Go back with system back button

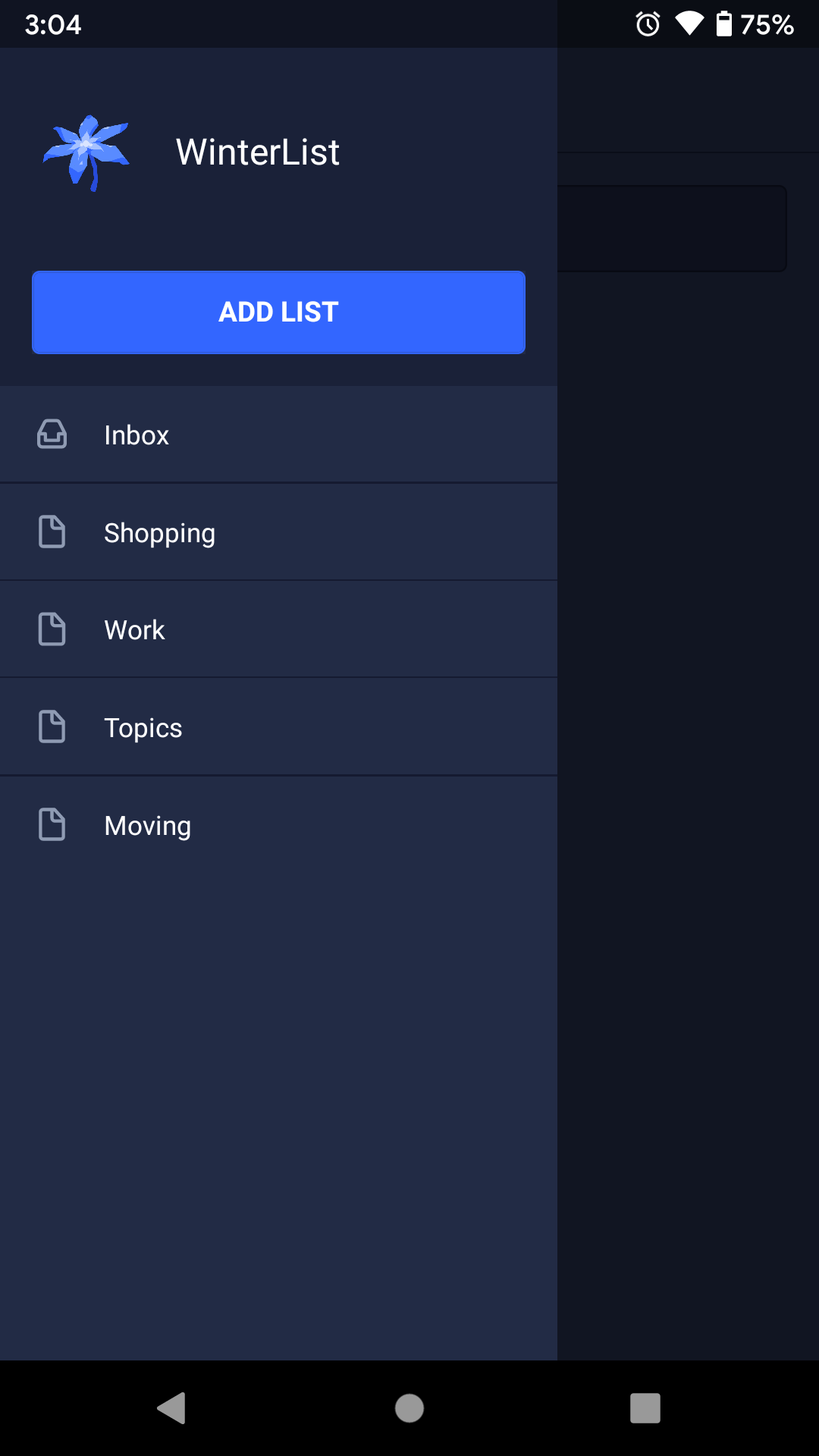click(x=172, y=1408)
